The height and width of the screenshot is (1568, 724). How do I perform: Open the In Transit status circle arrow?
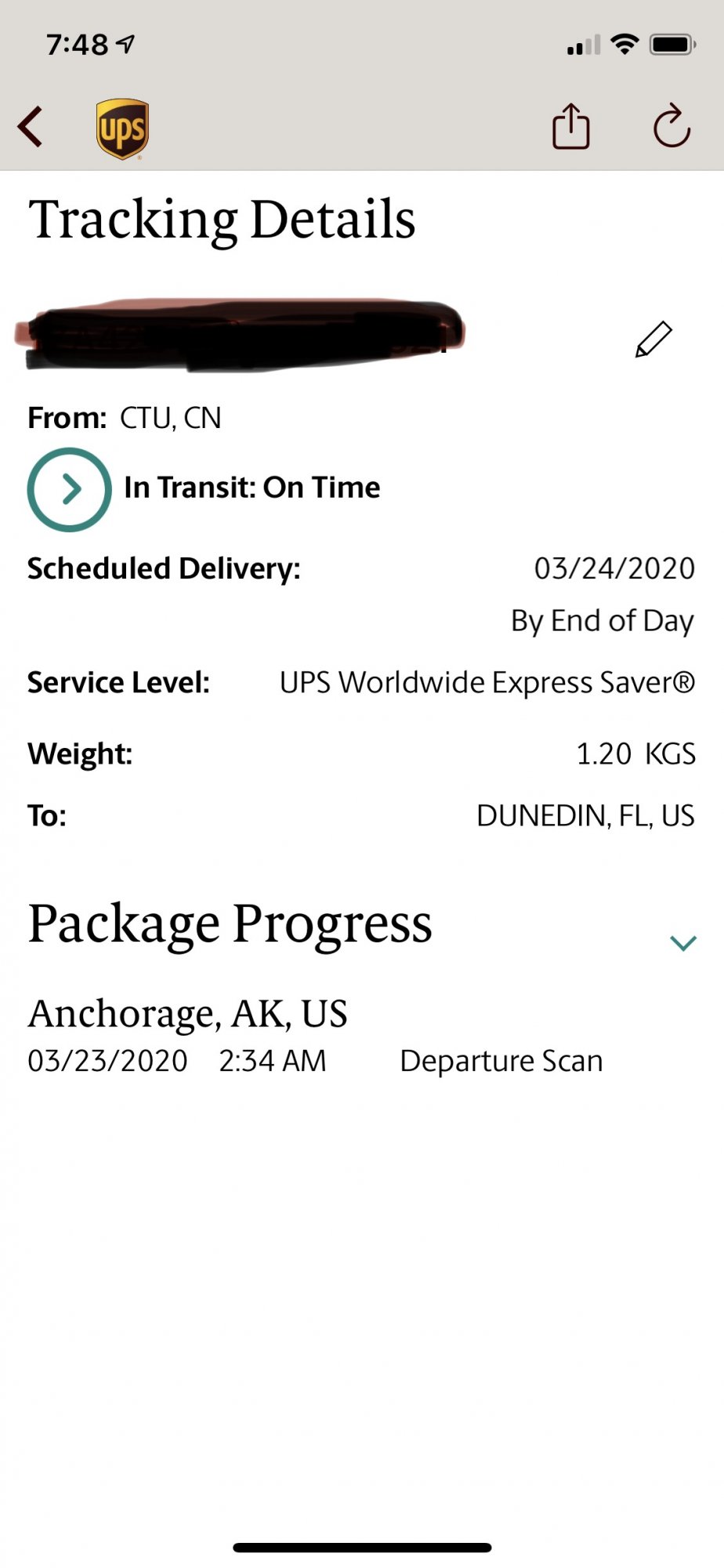(x=69, y=489)
